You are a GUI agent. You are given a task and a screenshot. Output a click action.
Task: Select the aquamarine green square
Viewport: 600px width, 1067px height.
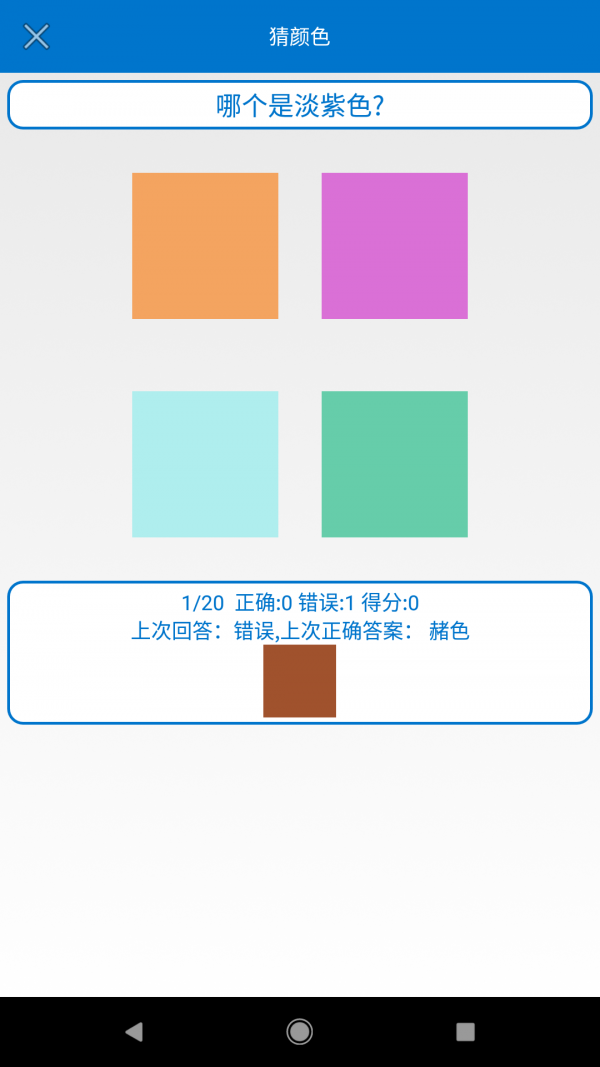point(394,464)
